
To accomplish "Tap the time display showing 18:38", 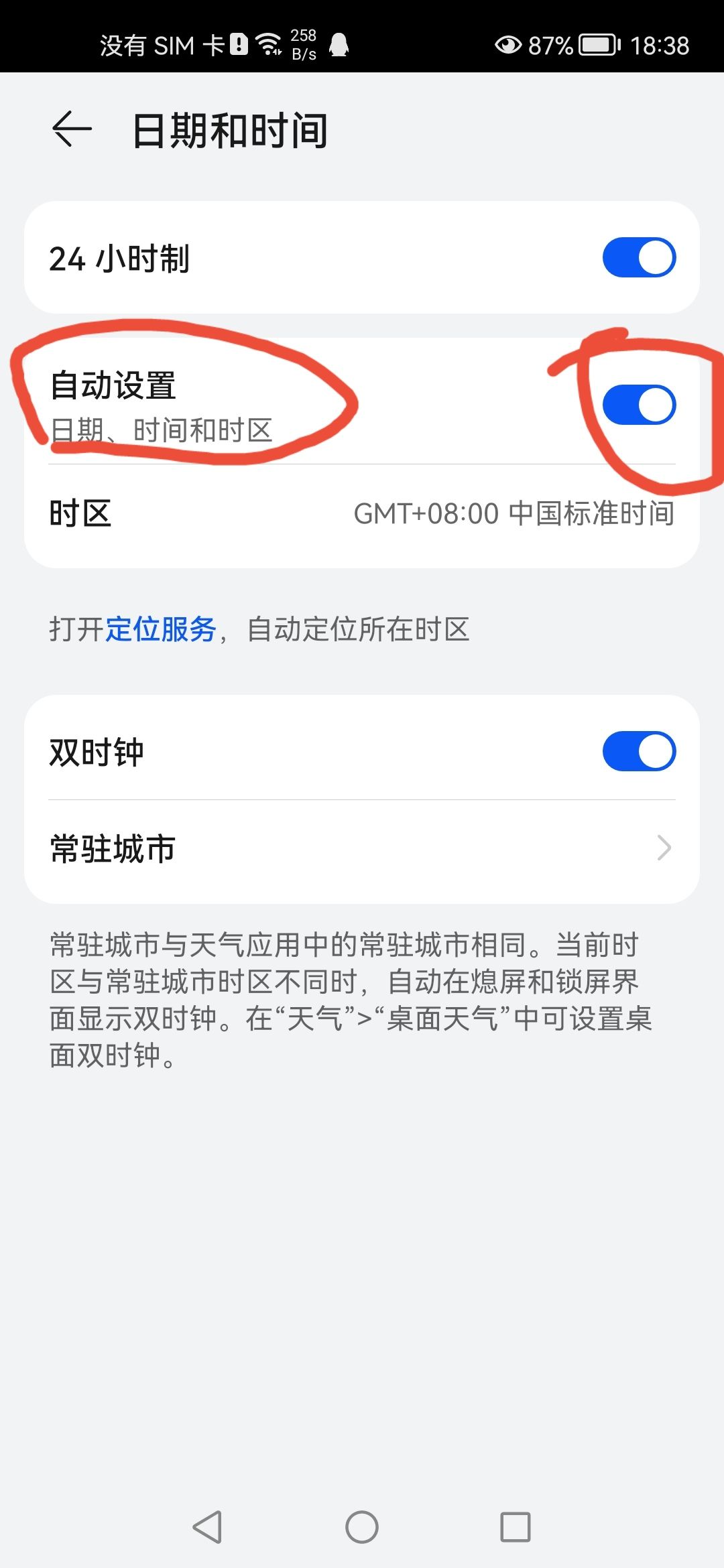I will coord(660,45).
